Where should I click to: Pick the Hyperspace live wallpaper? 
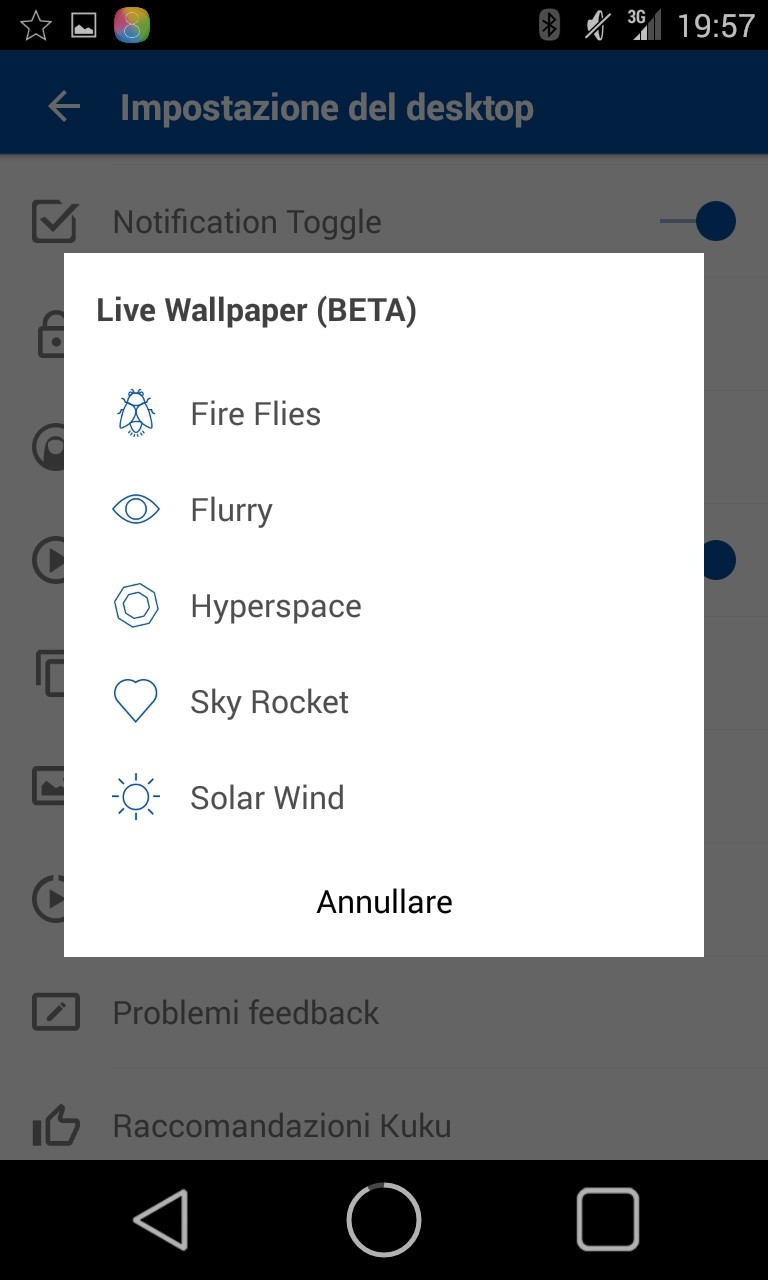pos(276,606)
